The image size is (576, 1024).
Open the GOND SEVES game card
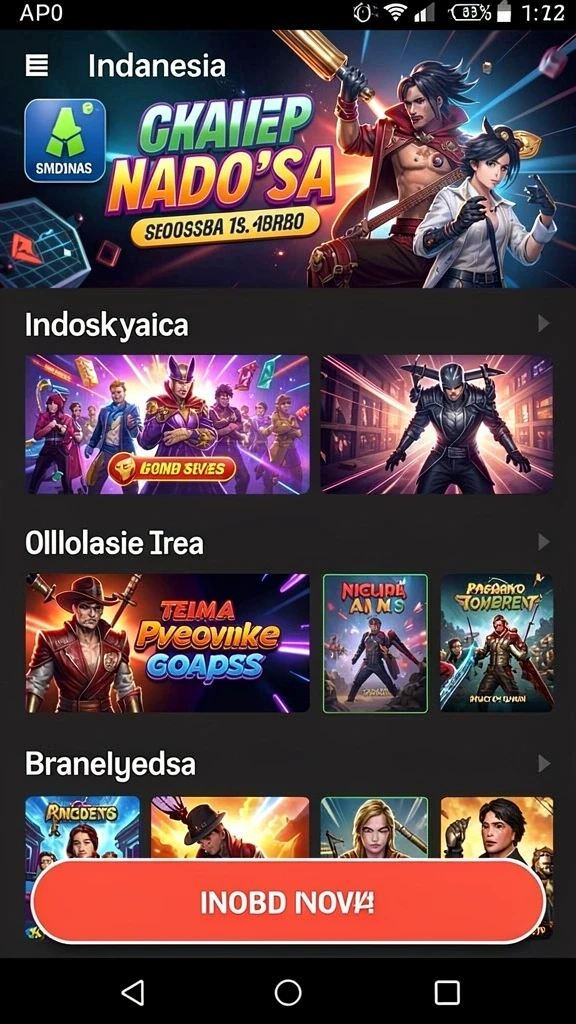tap(167, 424)
